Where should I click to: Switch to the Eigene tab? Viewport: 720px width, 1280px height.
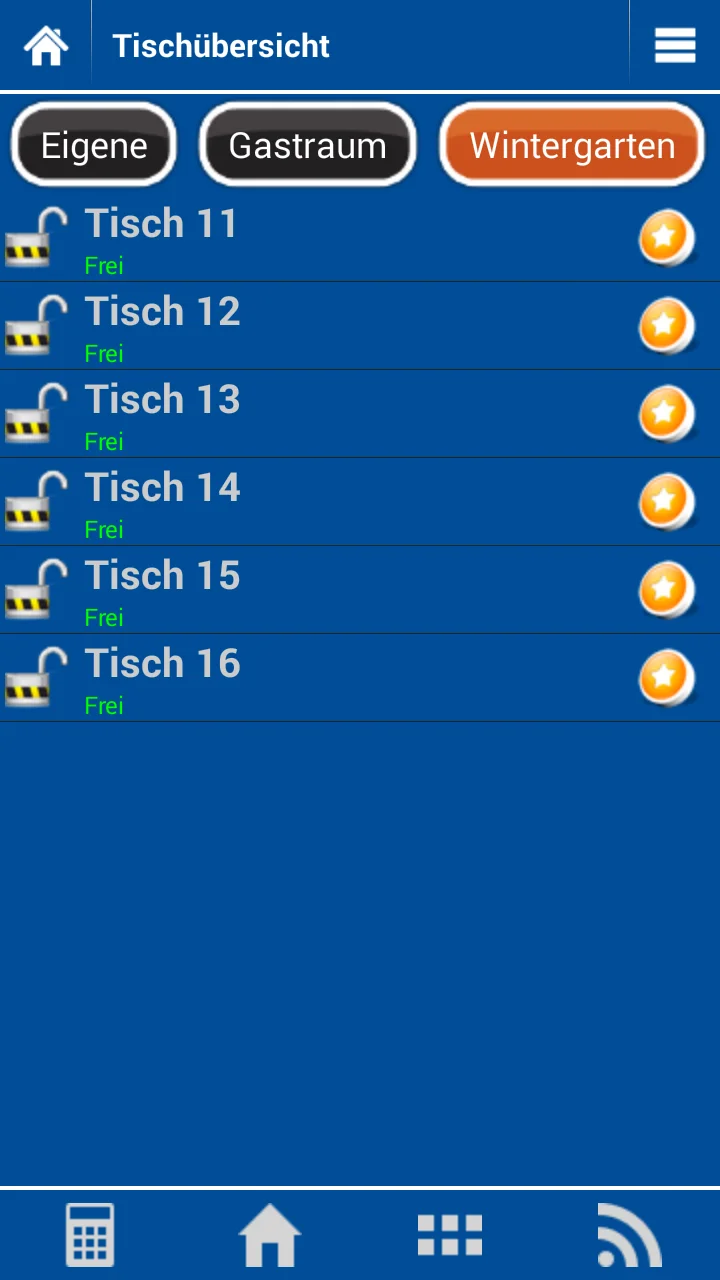tap(94, 146)
